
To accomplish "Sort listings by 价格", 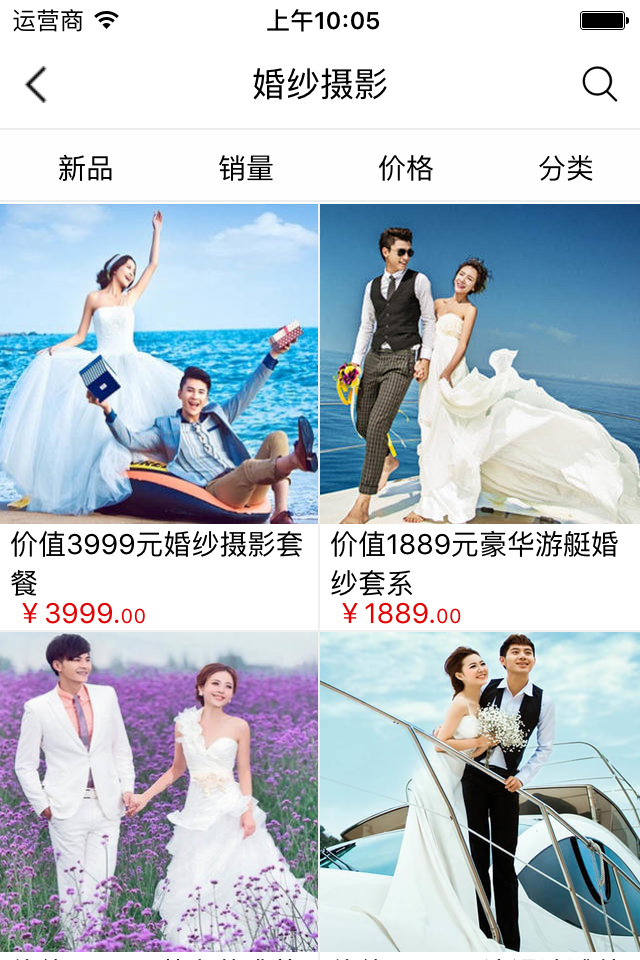I will coord(406,168).
